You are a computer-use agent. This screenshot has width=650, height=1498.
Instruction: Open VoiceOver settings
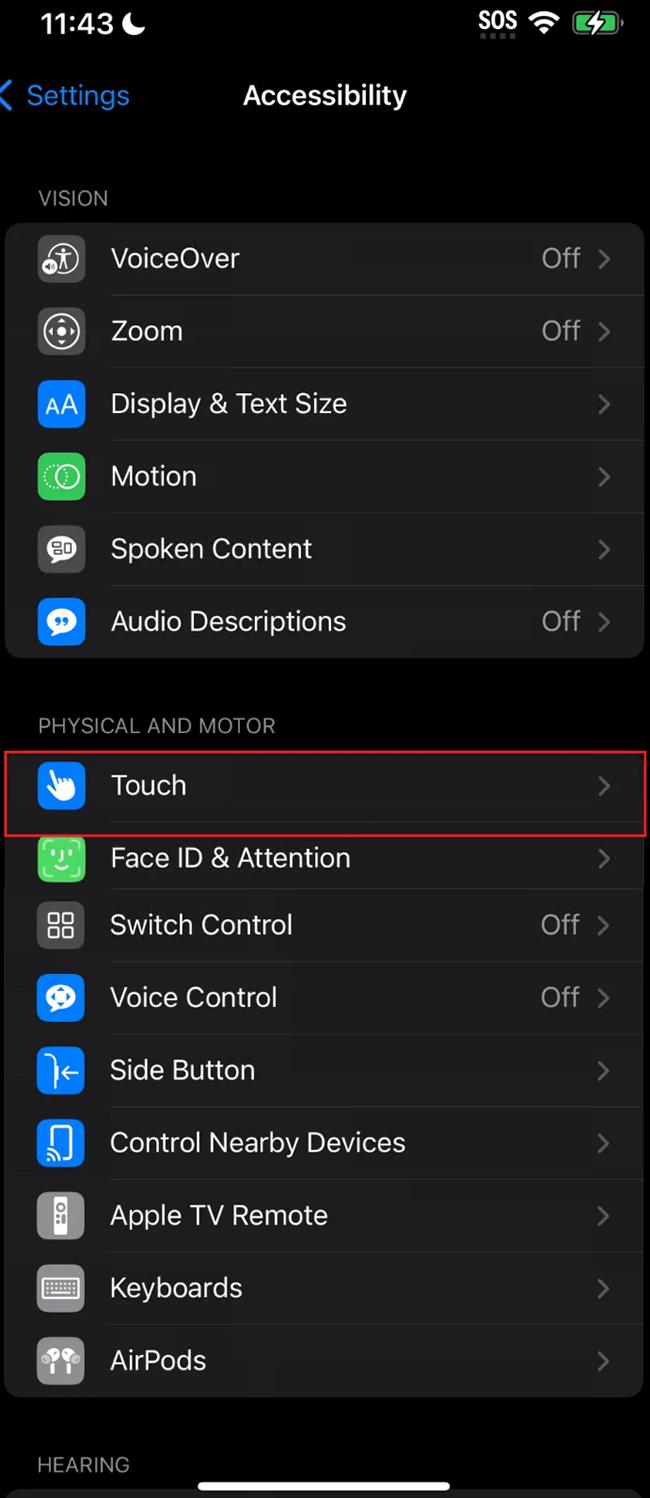point(324,259)
